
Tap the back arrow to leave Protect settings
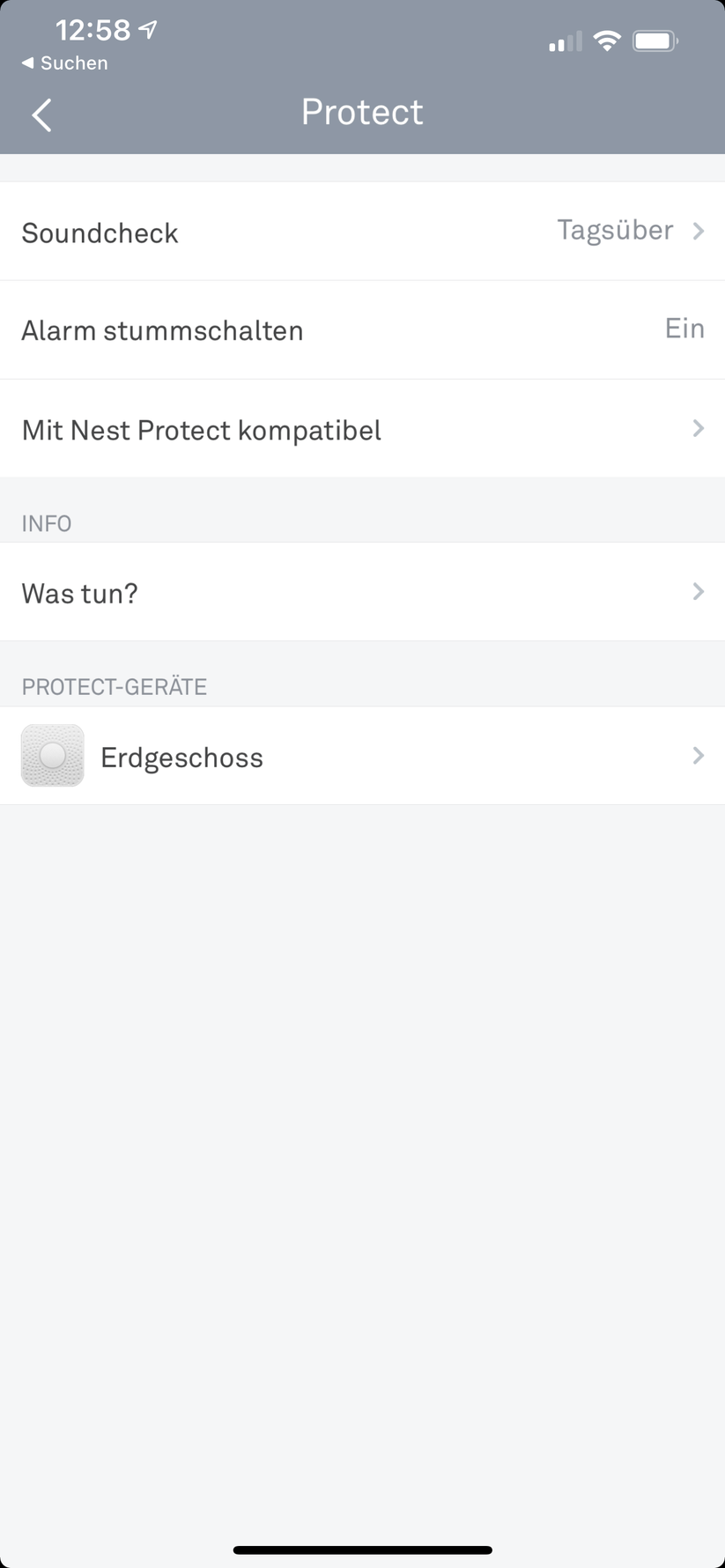coord(41,115)
